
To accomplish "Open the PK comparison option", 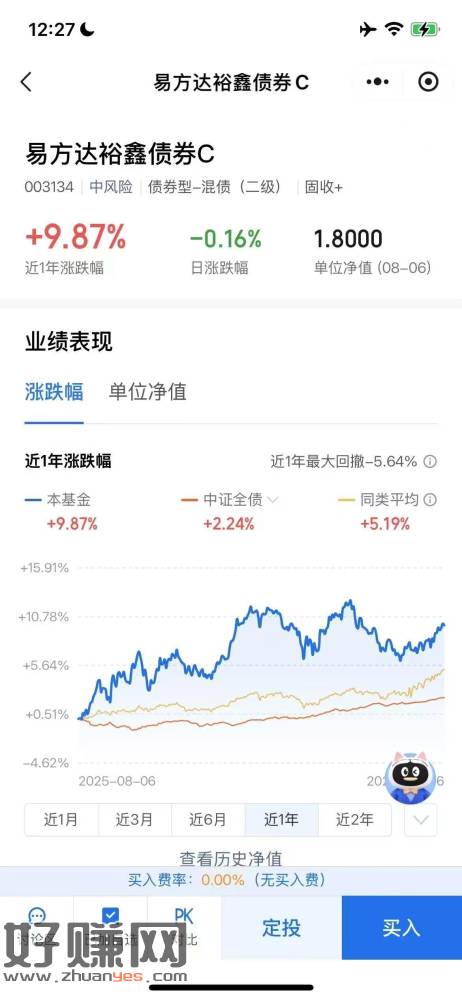I will [x=184, y=927].
